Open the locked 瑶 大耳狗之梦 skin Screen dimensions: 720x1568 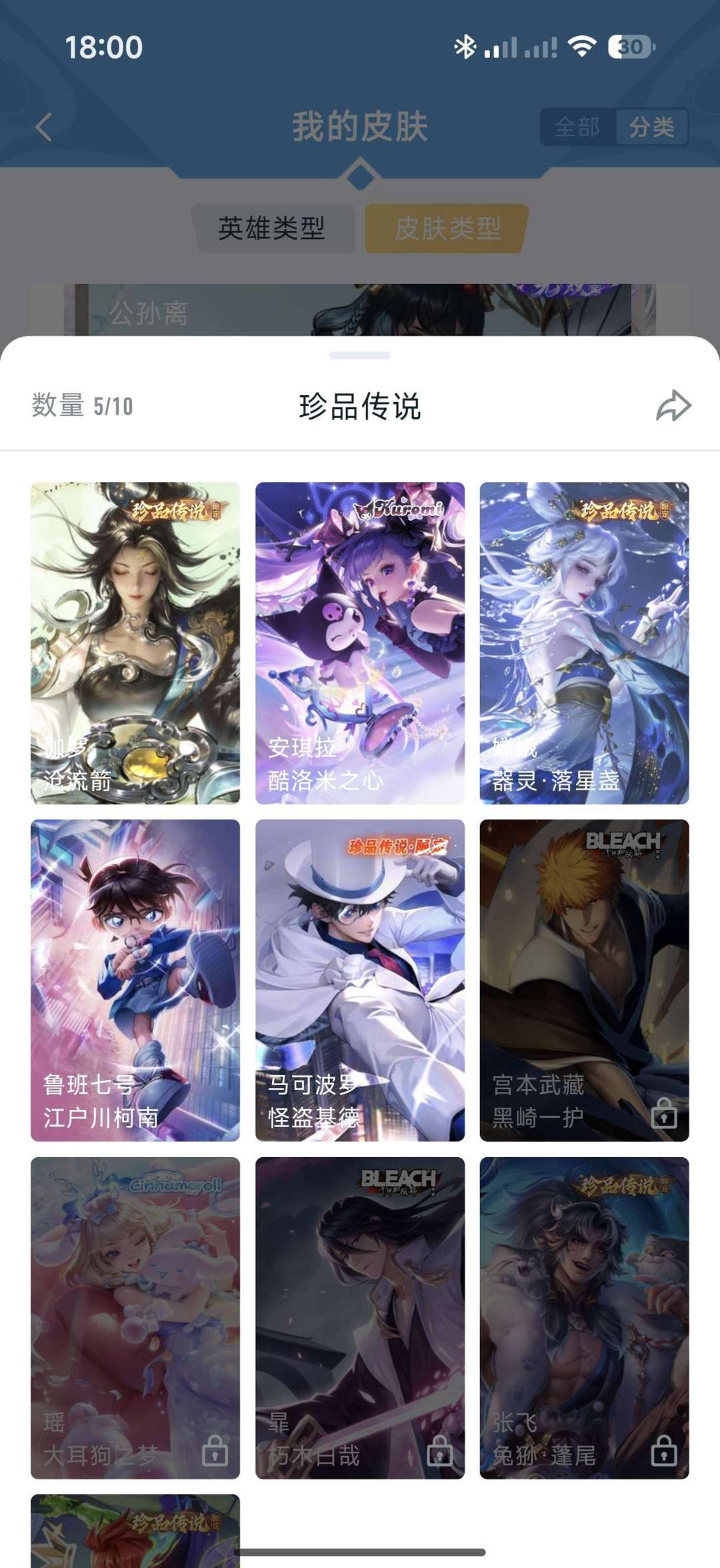click(x=135, y=1317)
